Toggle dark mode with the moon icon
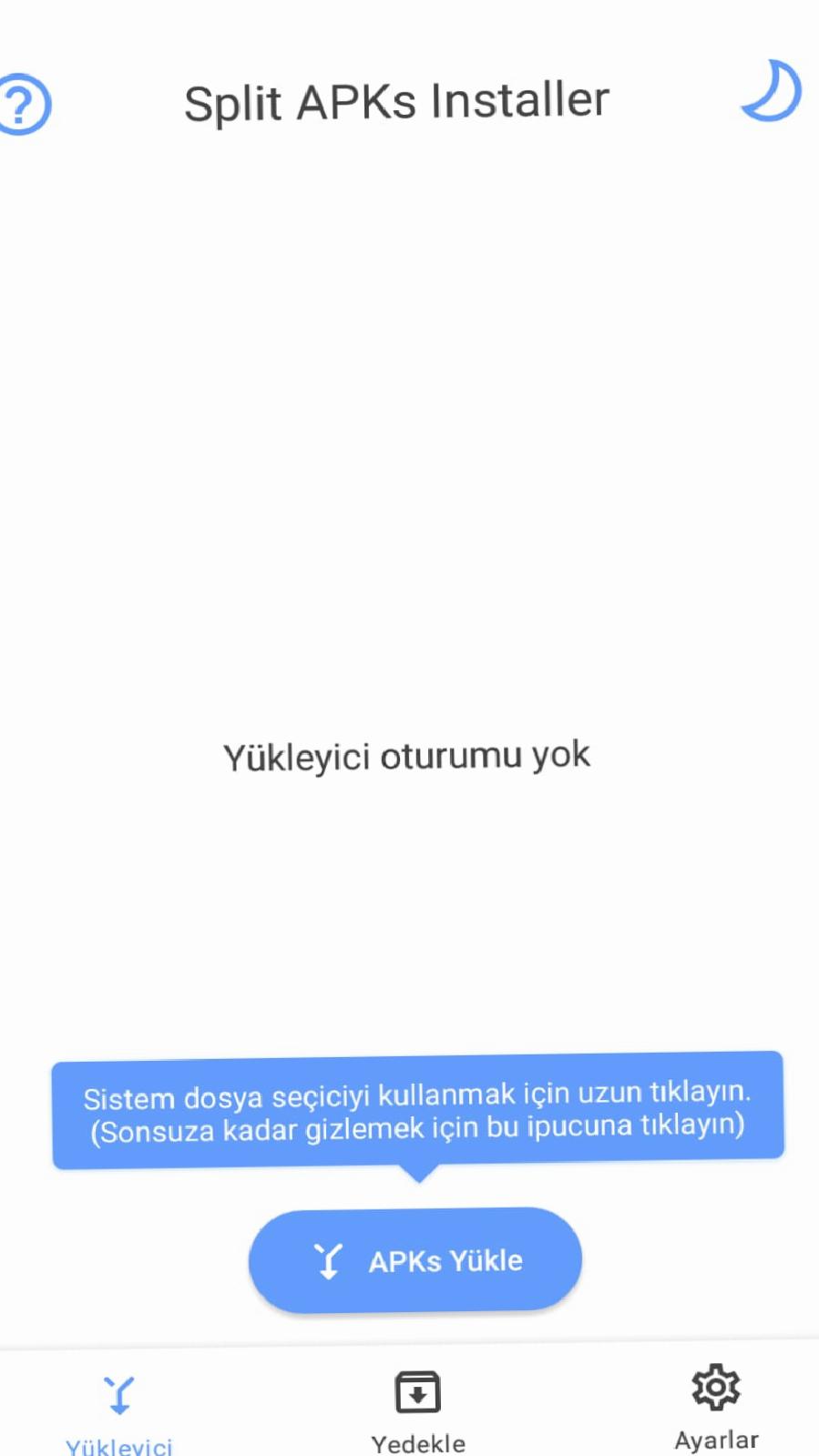819x1456 pixels. coord(771,91)
